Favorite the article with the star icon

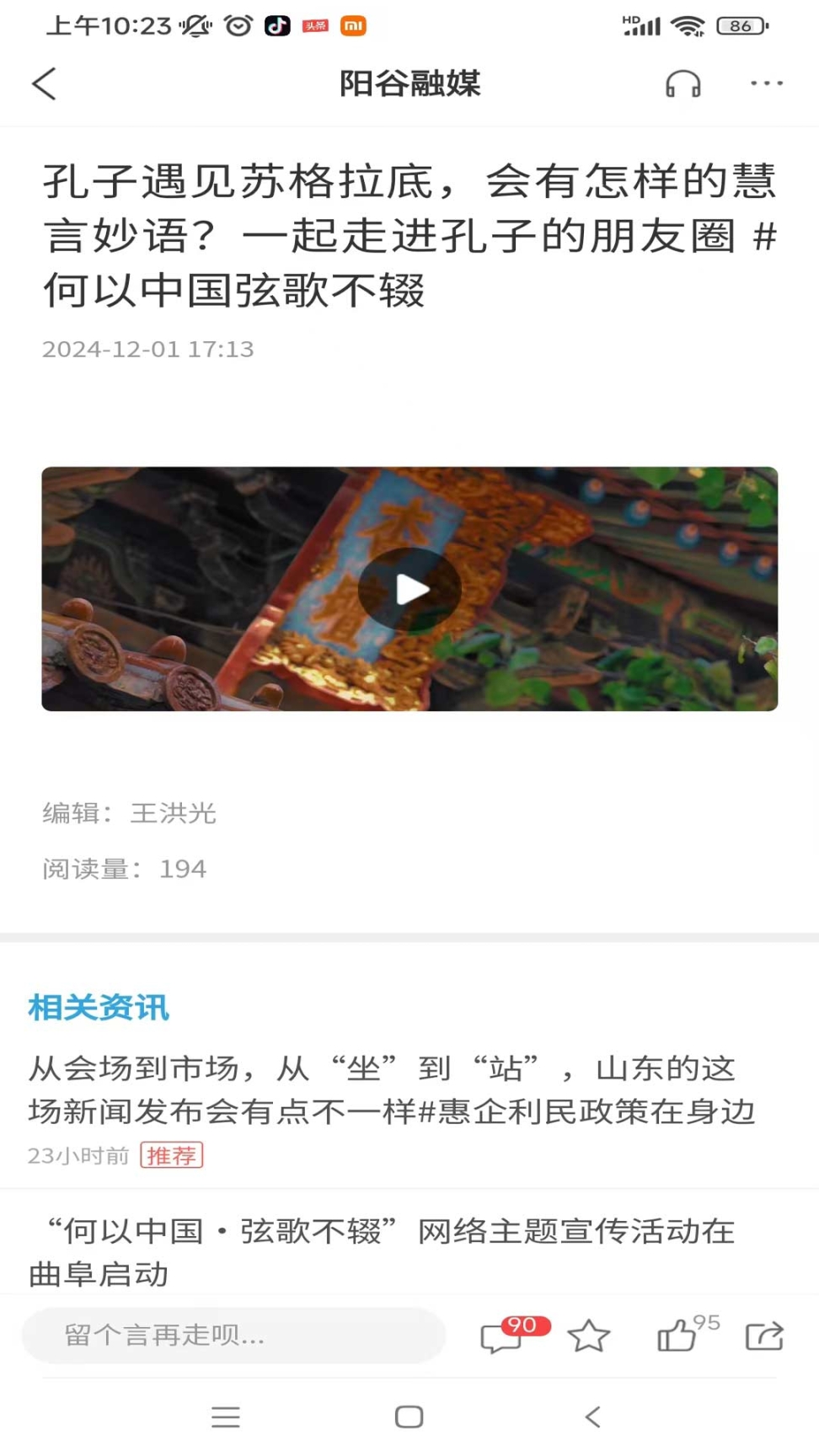588,1336
